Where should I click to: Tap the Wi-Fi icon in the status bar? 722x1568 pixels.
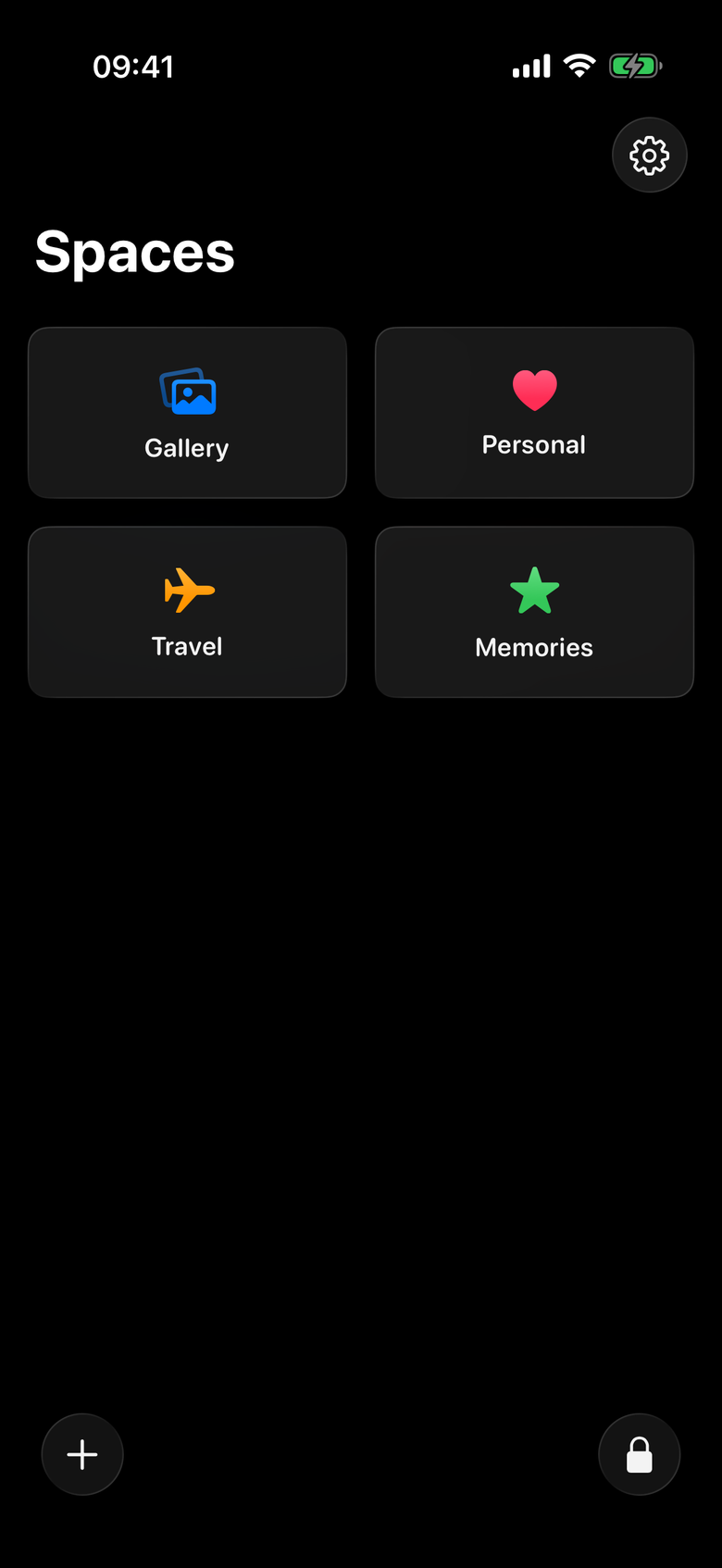(579, 65)
